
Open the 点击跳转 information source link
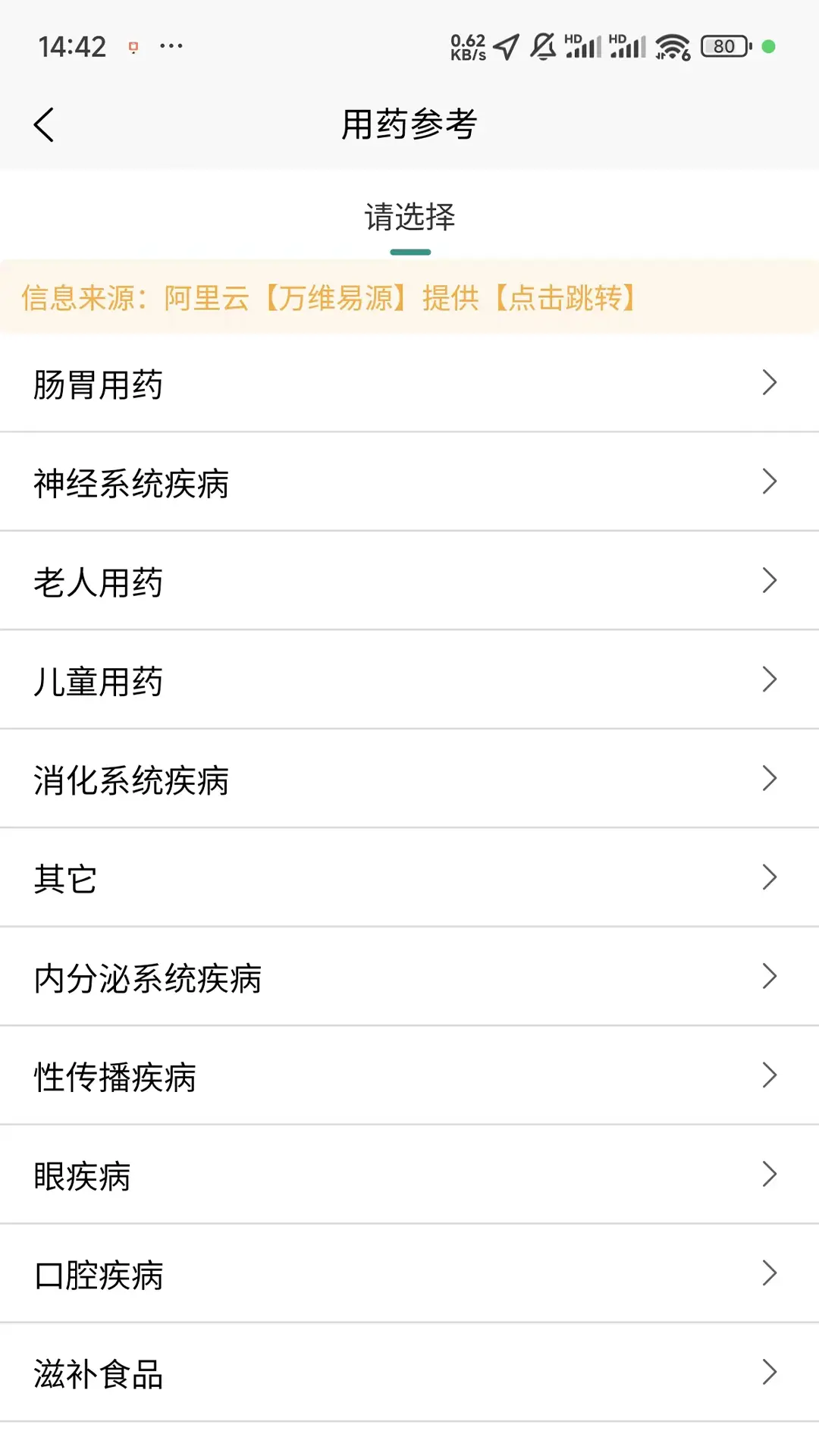point(565,298)
